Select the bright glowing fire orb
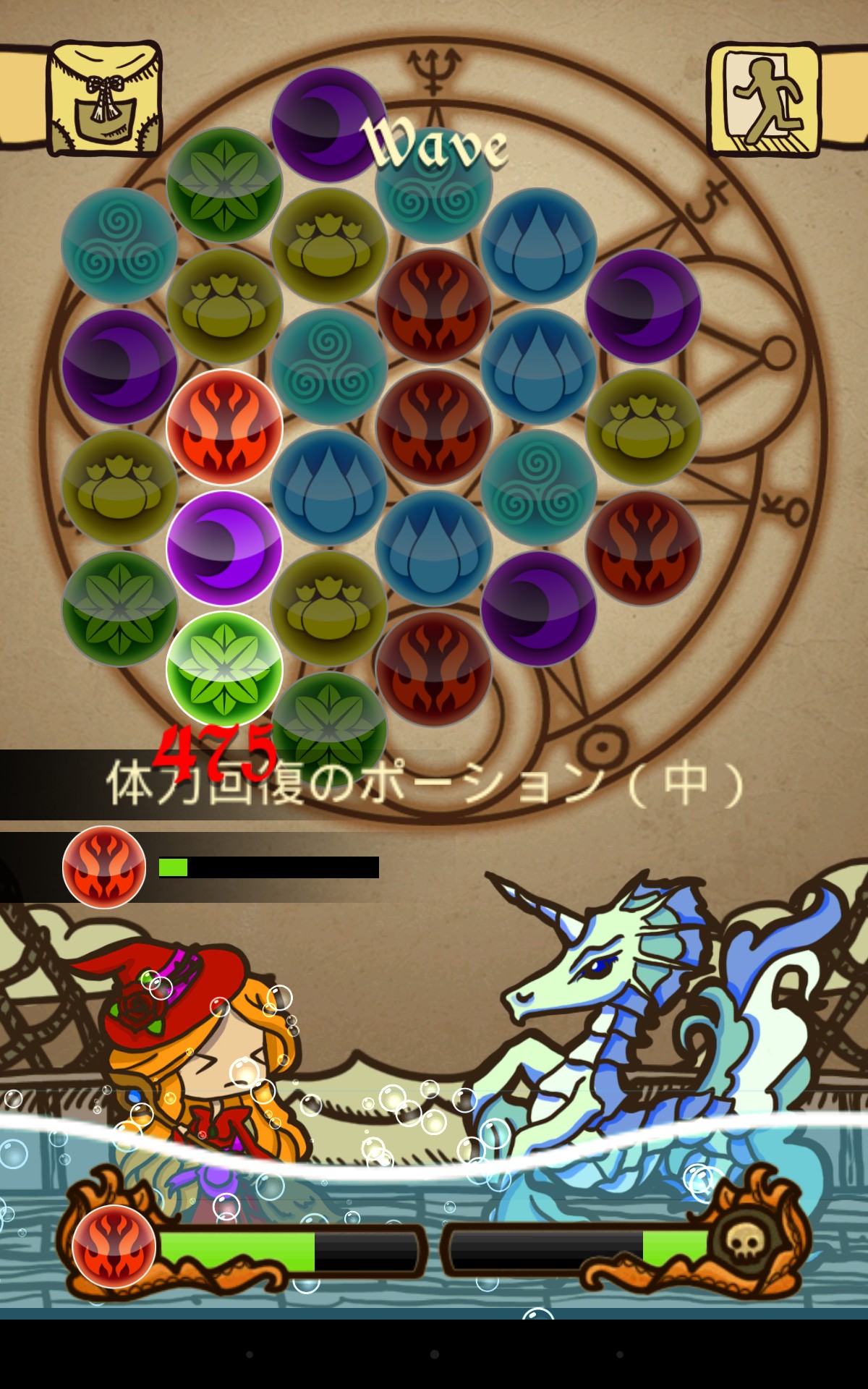Screen dimensions: 868x1389 tap(224, 426)
